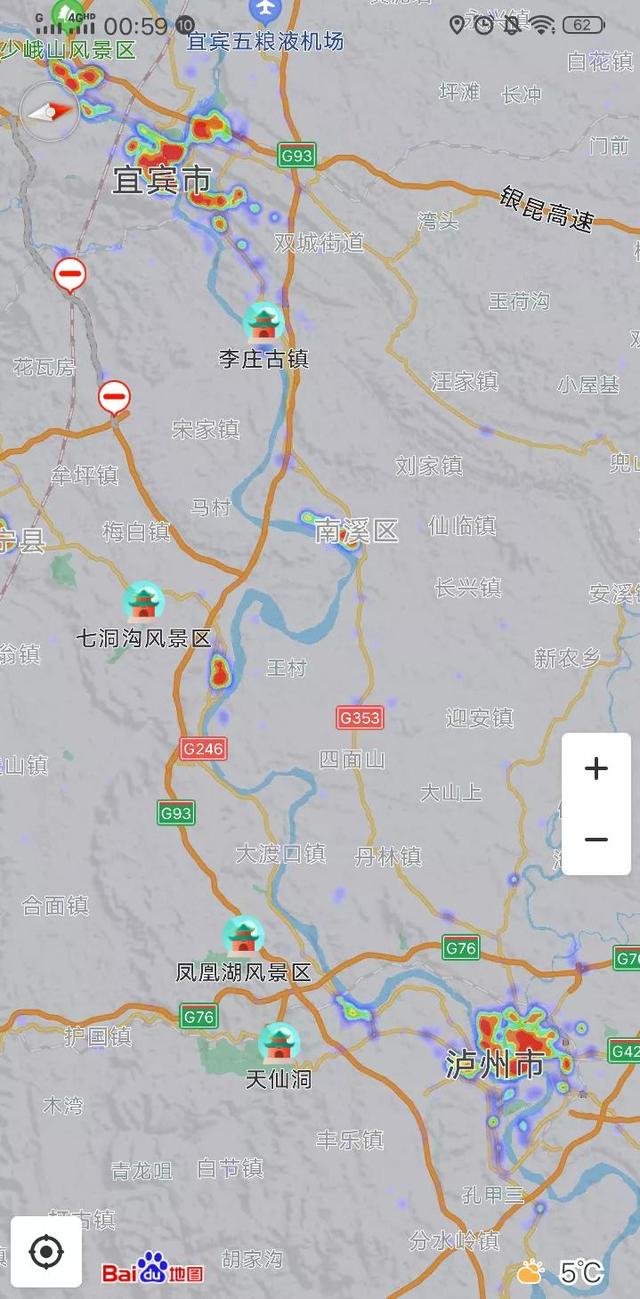Image resolution: width=640 pixels, height=1299 pixels.
Task: View the 凤凰湖风景区 marker details
Action: click(243, 936)
